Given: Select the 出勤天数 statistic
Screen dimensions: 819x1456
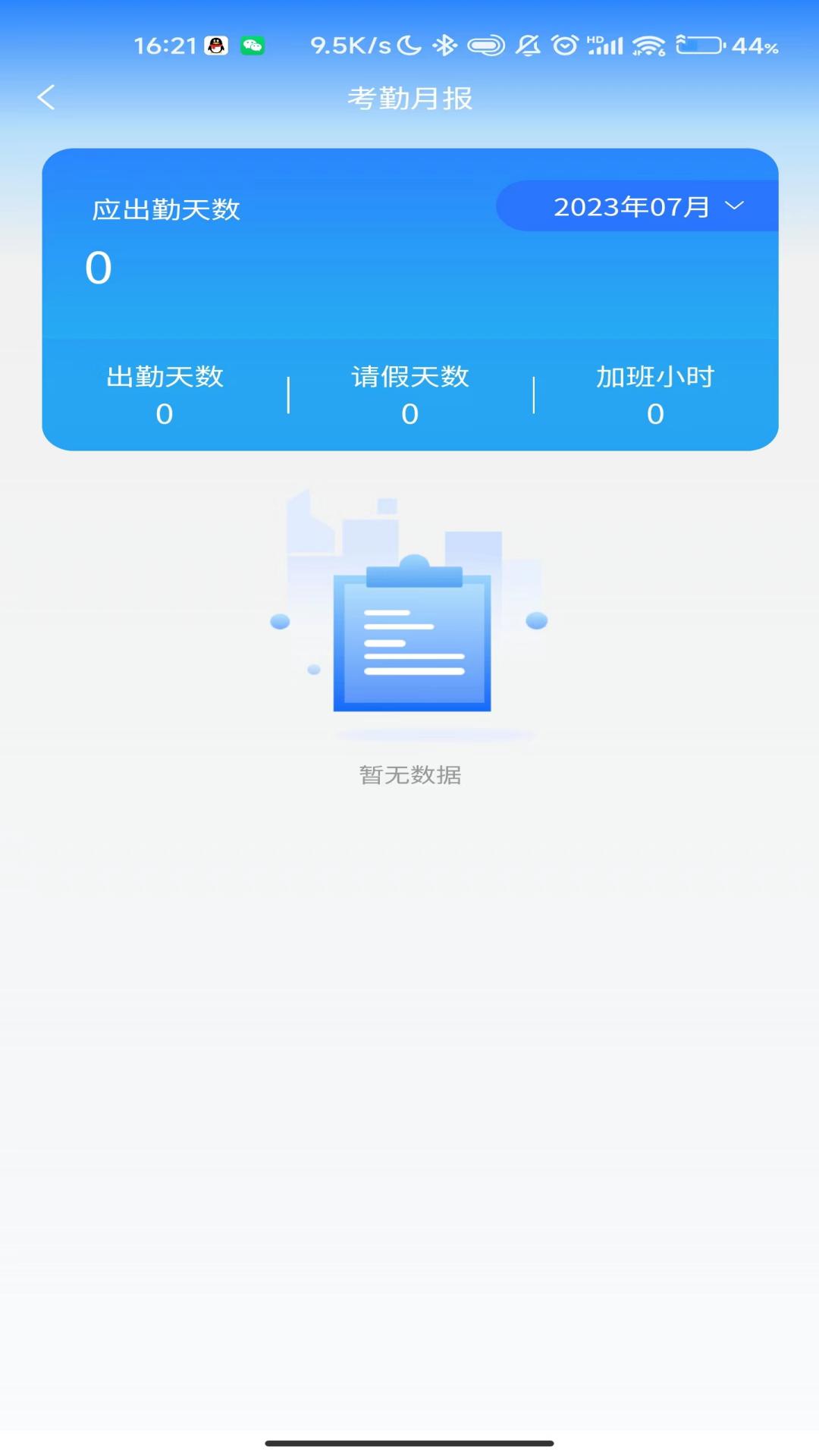Looking at the screenshot, I should pyautogui.click(x=164, y=394).
